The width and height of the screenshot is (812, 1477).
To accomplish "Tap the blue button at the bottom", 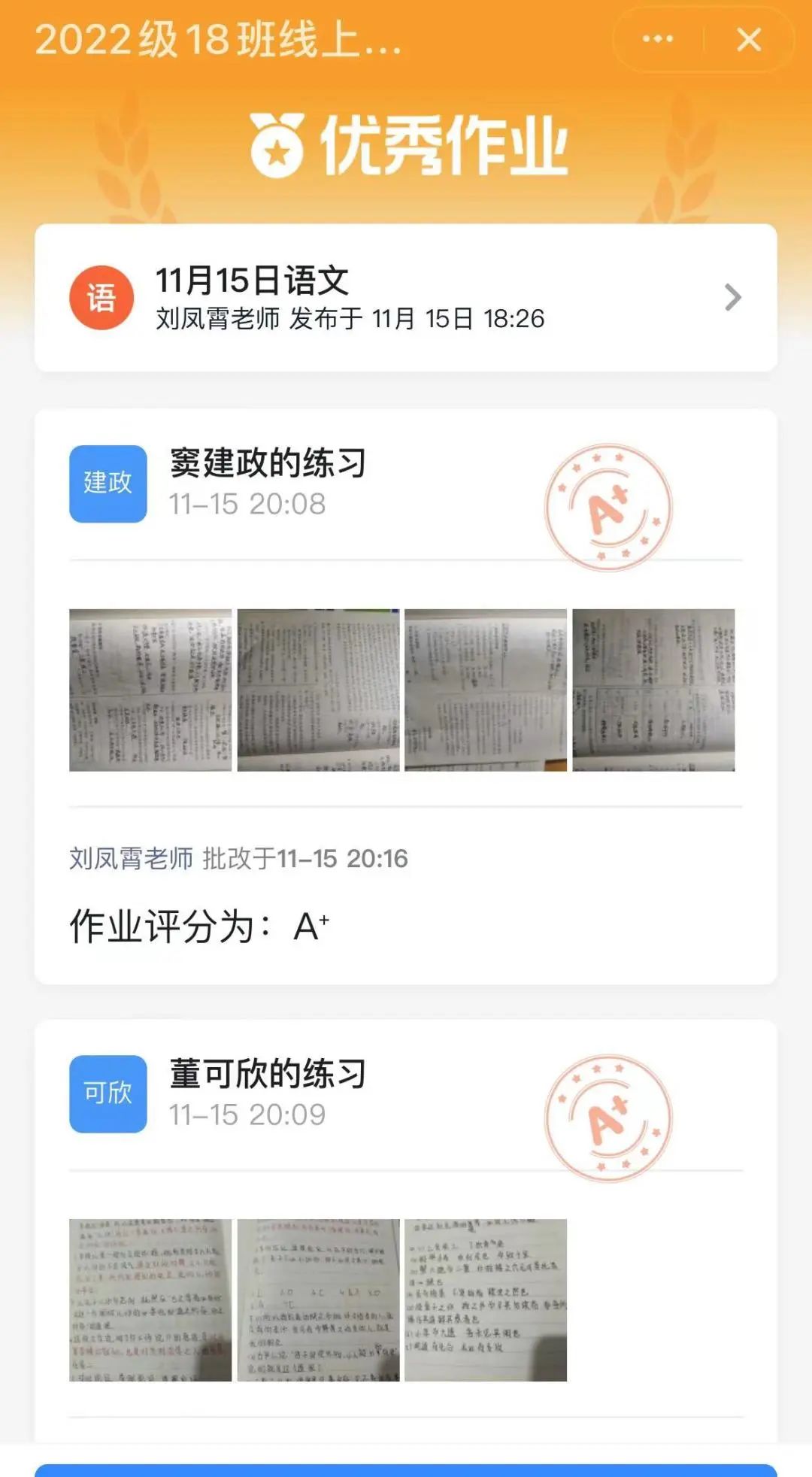I will pos(406,1470).
